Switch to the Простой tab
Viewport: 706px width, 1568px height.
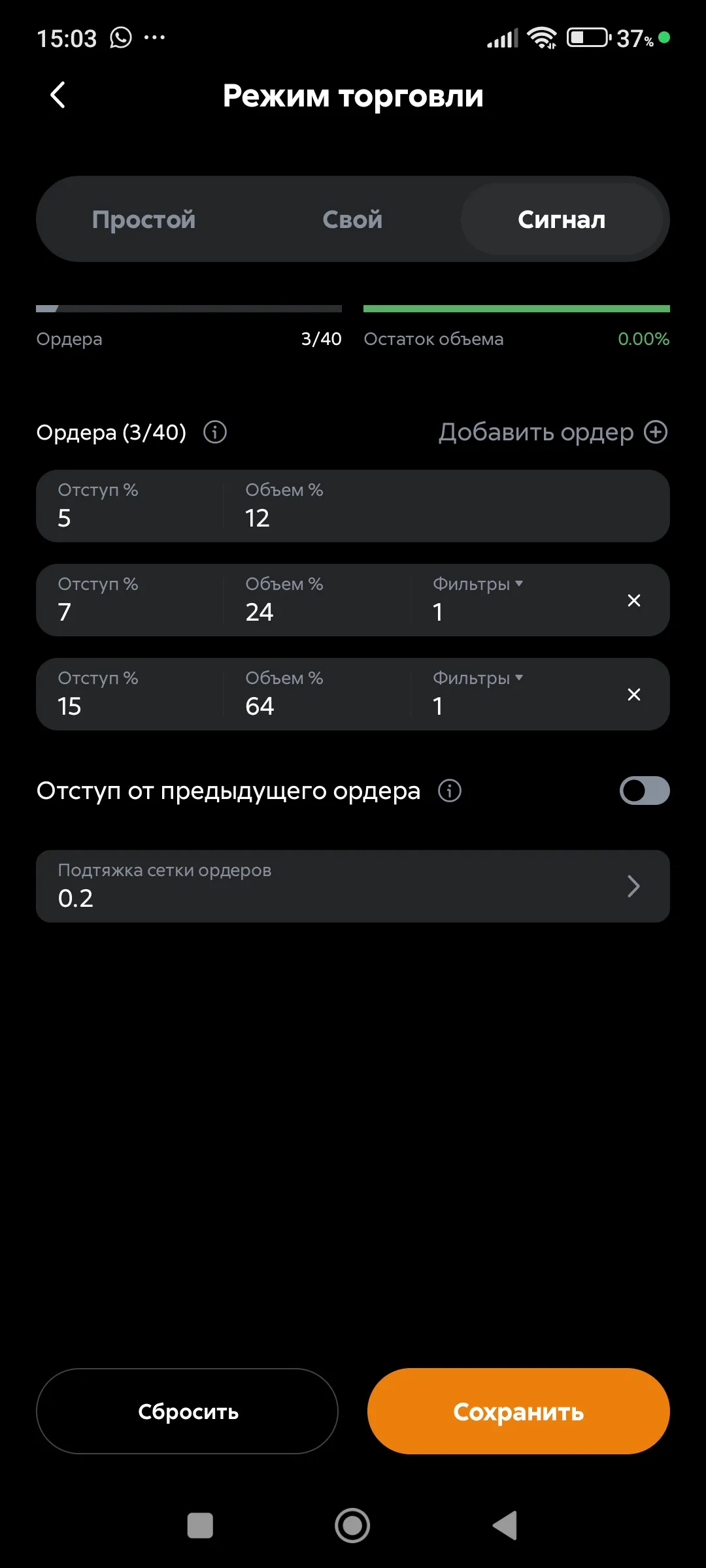(145, 219)
